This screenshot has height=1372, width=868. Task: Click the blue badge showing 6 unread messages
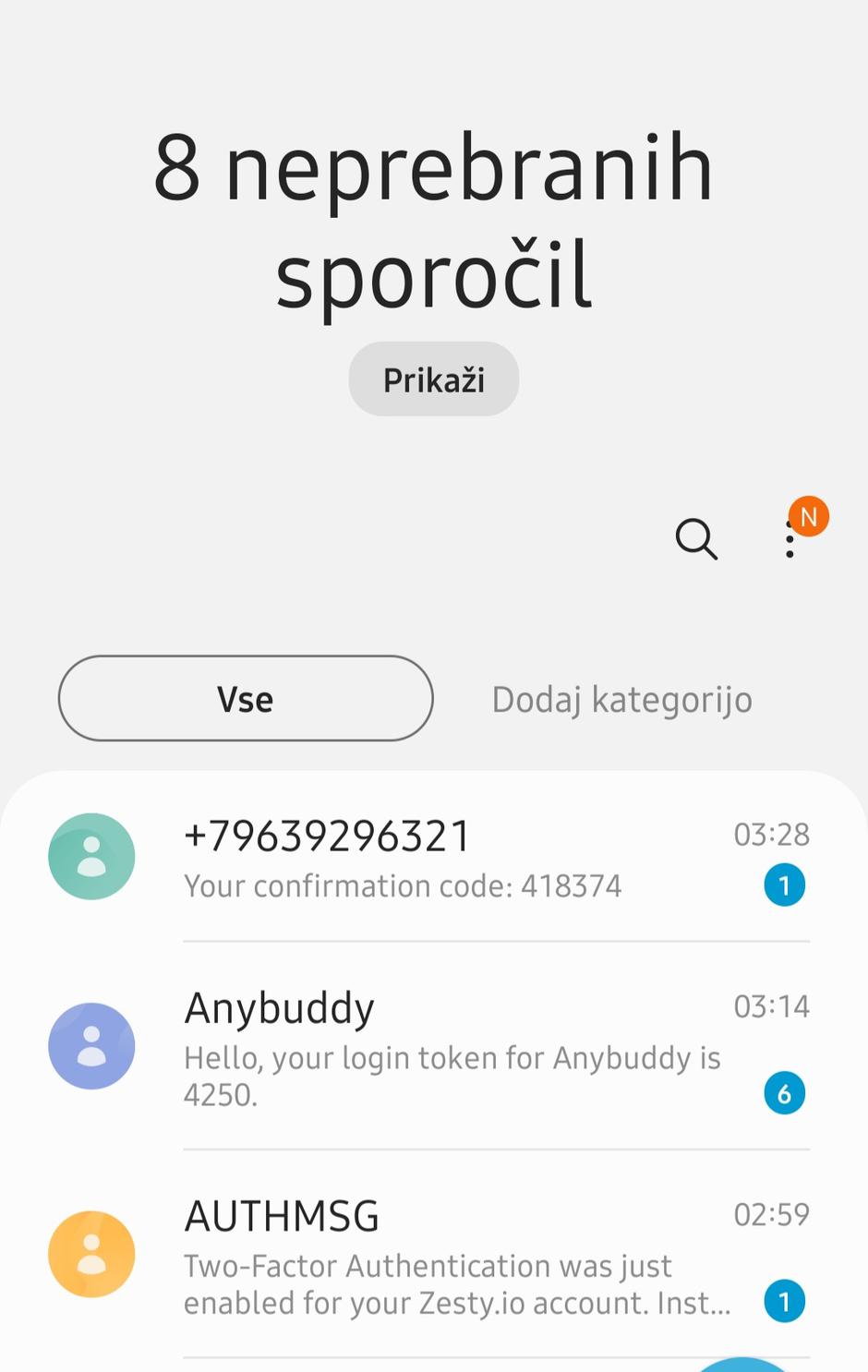pyautogui.click(x=785, y=1092)
